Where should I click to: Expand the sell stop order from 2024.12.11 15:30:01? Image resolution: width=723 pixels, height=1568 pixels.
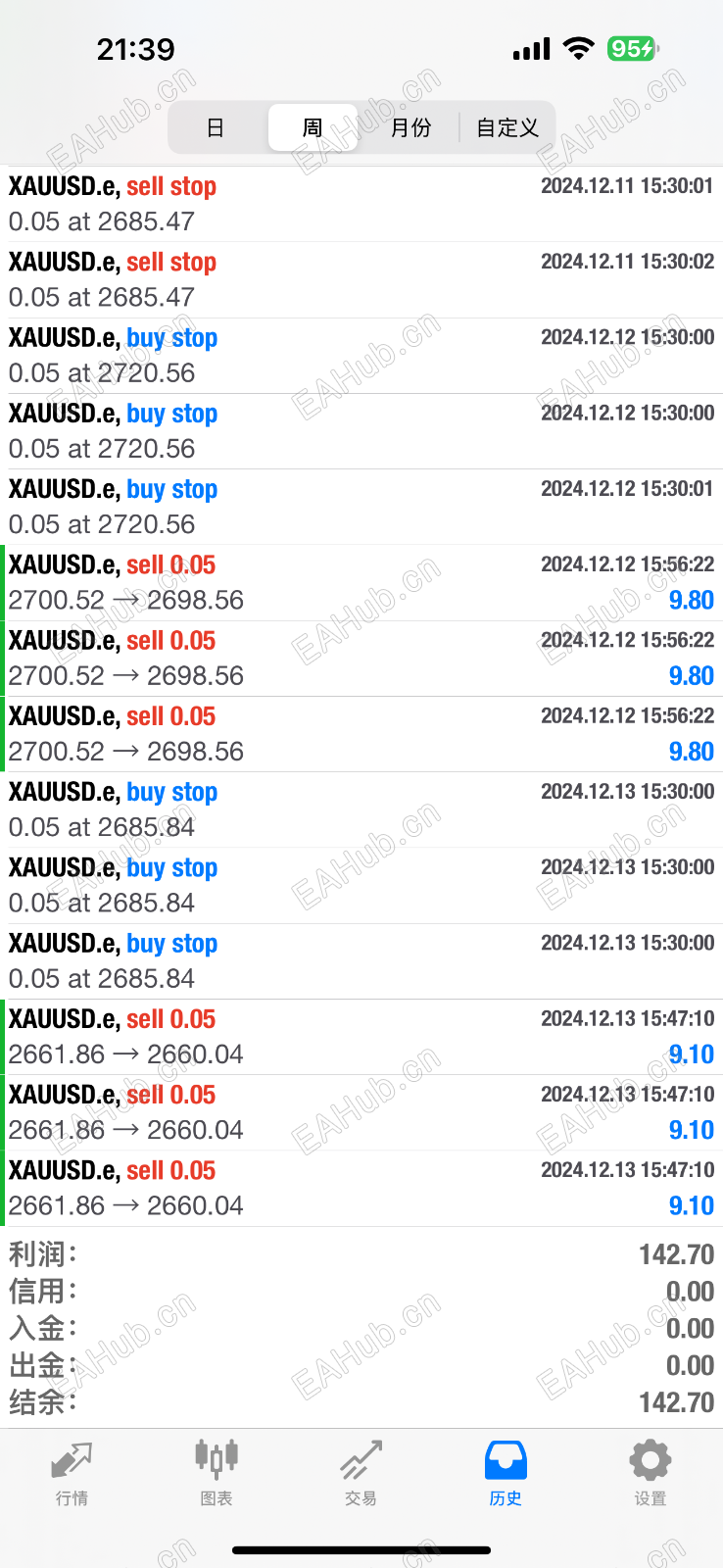(361, 204)
